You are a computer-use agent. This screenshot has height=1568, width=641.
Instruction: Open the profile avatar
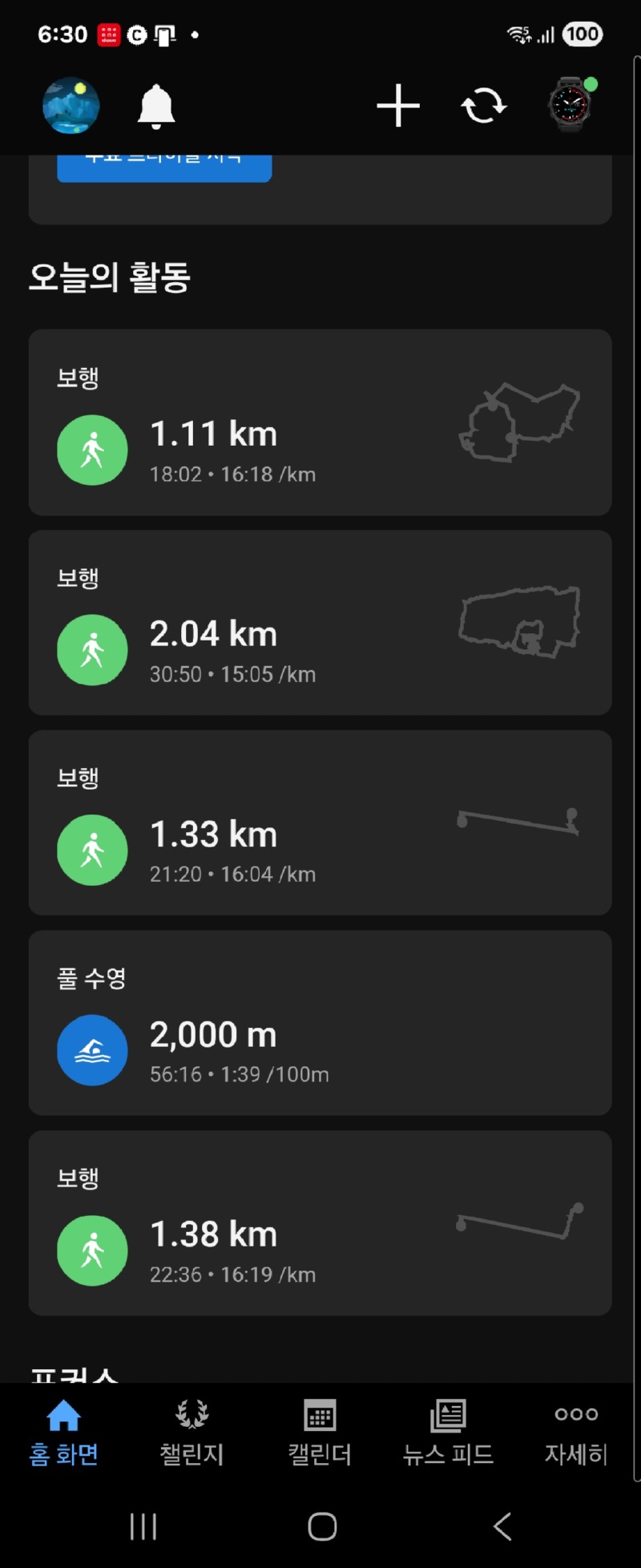pos(71,106)
